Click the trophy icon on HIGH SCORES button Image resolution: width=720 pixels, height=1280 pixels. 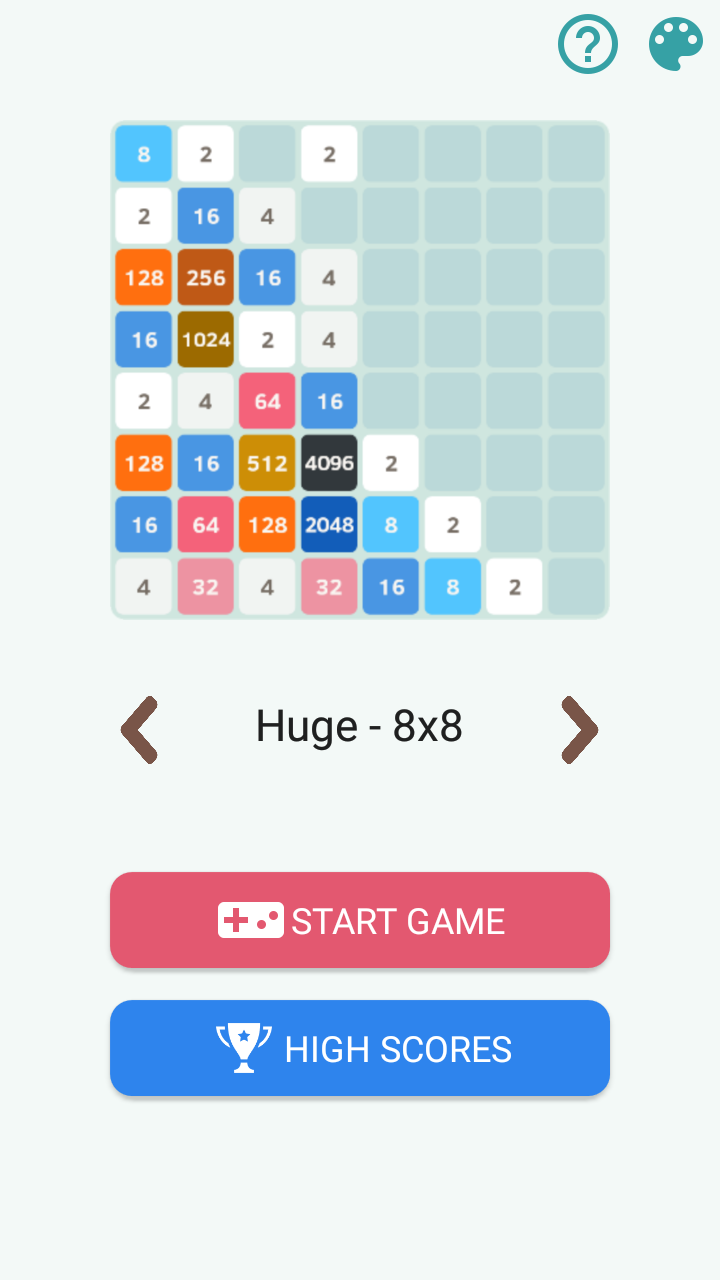click(x=243, y=1047)
